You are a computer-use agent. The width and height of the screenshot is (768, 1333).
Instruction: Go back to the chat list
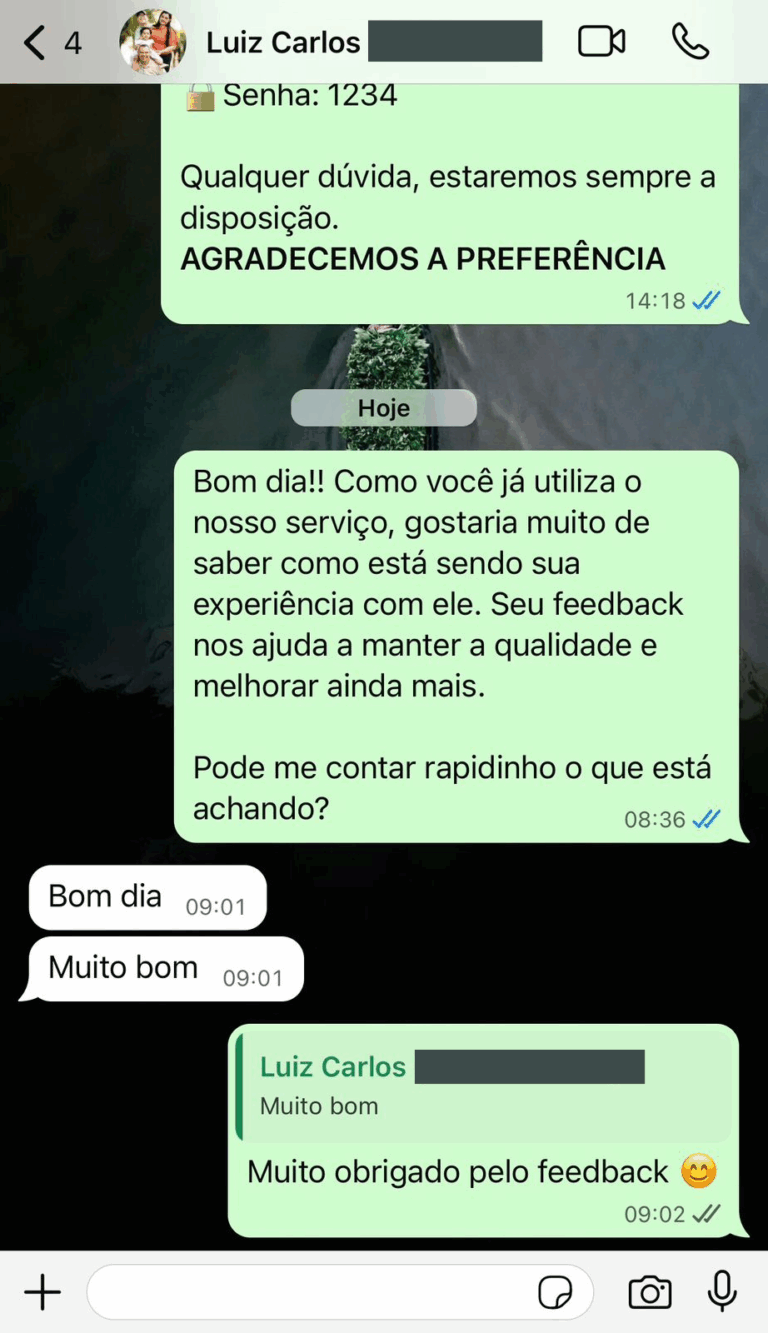pos(36,43)
